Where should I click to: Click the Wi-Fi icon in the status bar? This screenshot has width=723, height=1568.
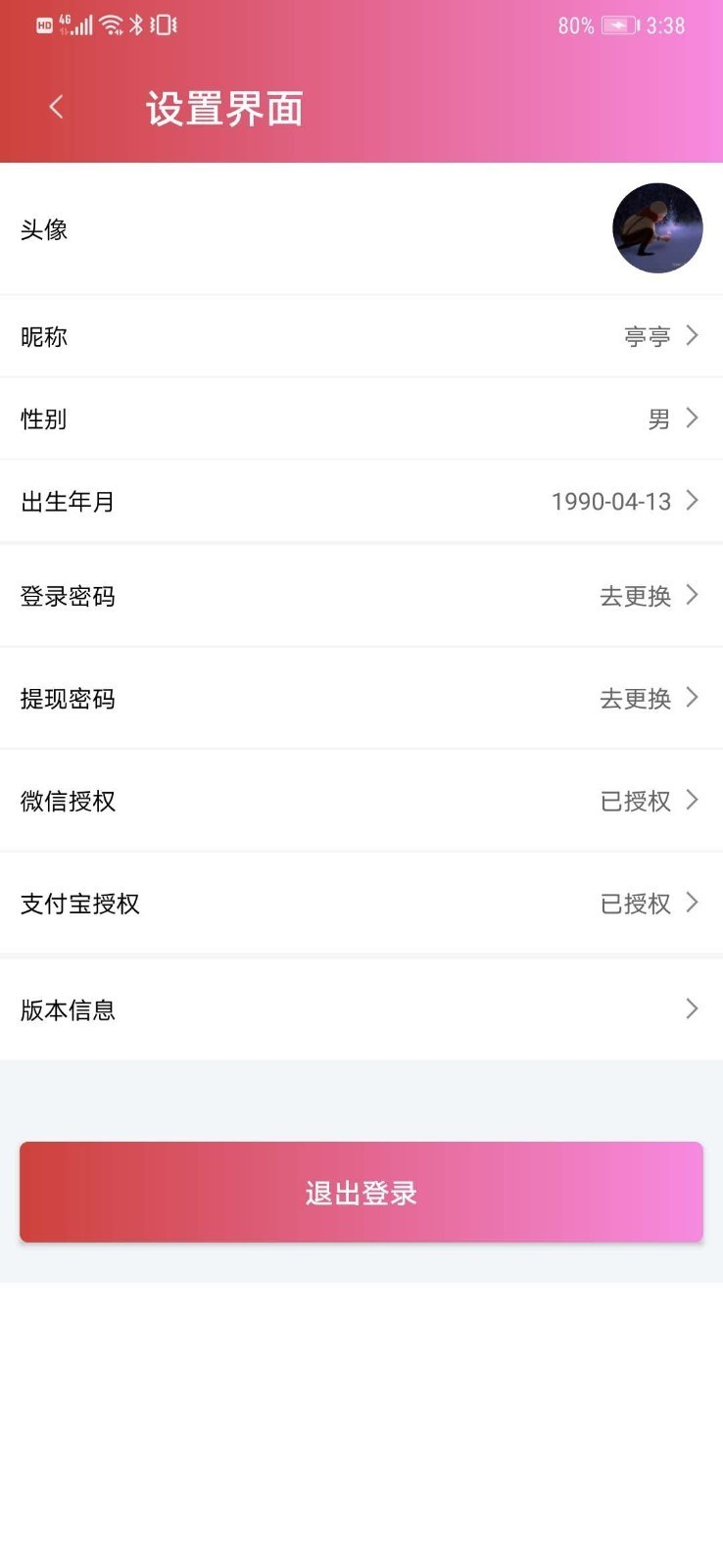pyautogui.click(x=111, y=24)
